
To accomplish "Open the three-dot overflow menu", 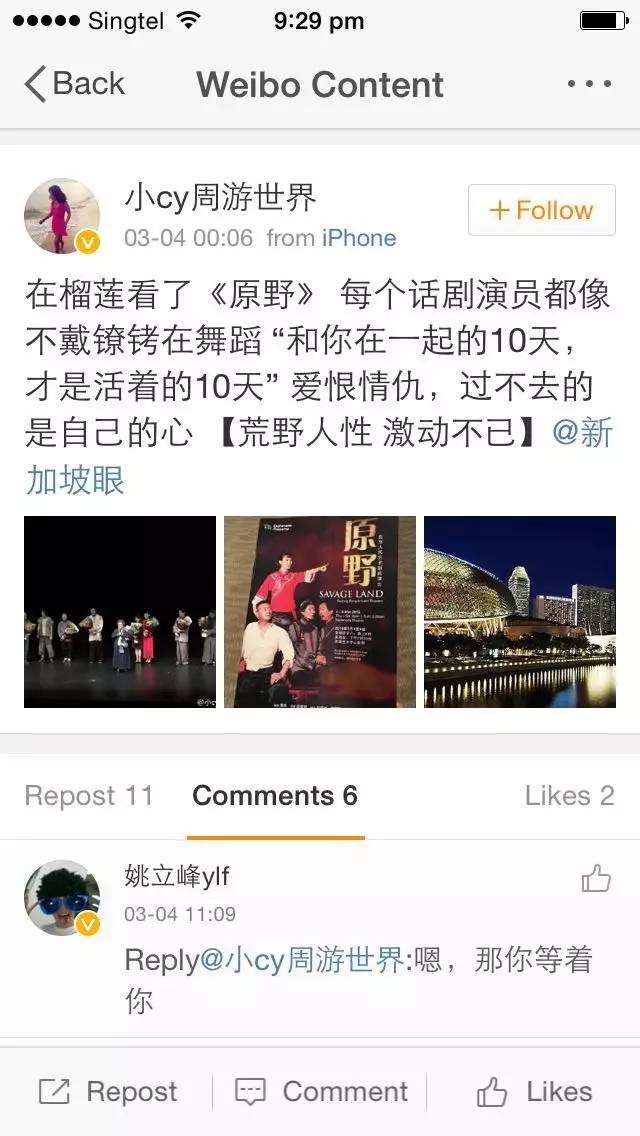I will pos(588,84).
